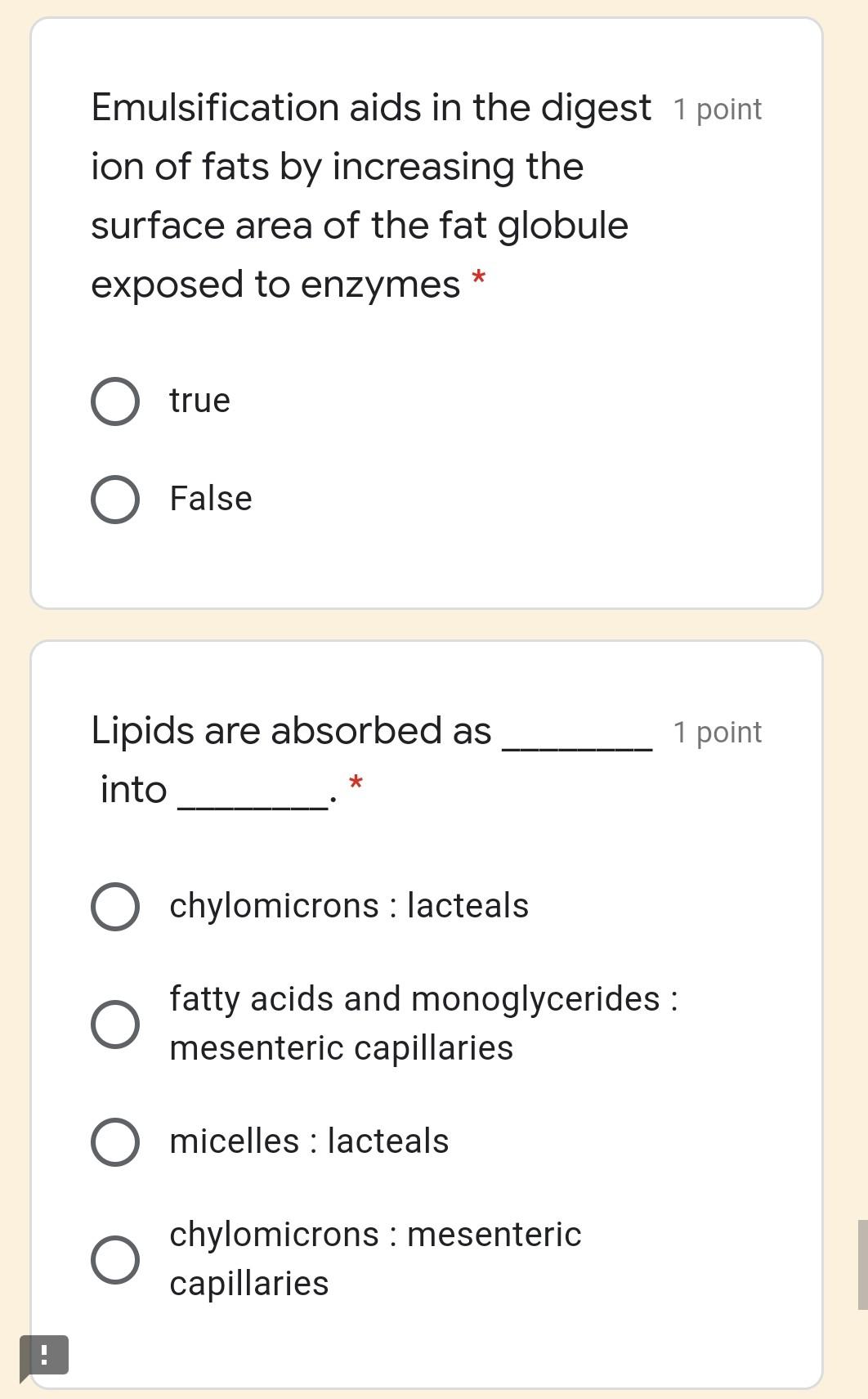This screenshot has height=1399, width=868.
Task: Select 'chylomicrons : mesenteric capillaries' answer
Action: (x=114, y=1259)
